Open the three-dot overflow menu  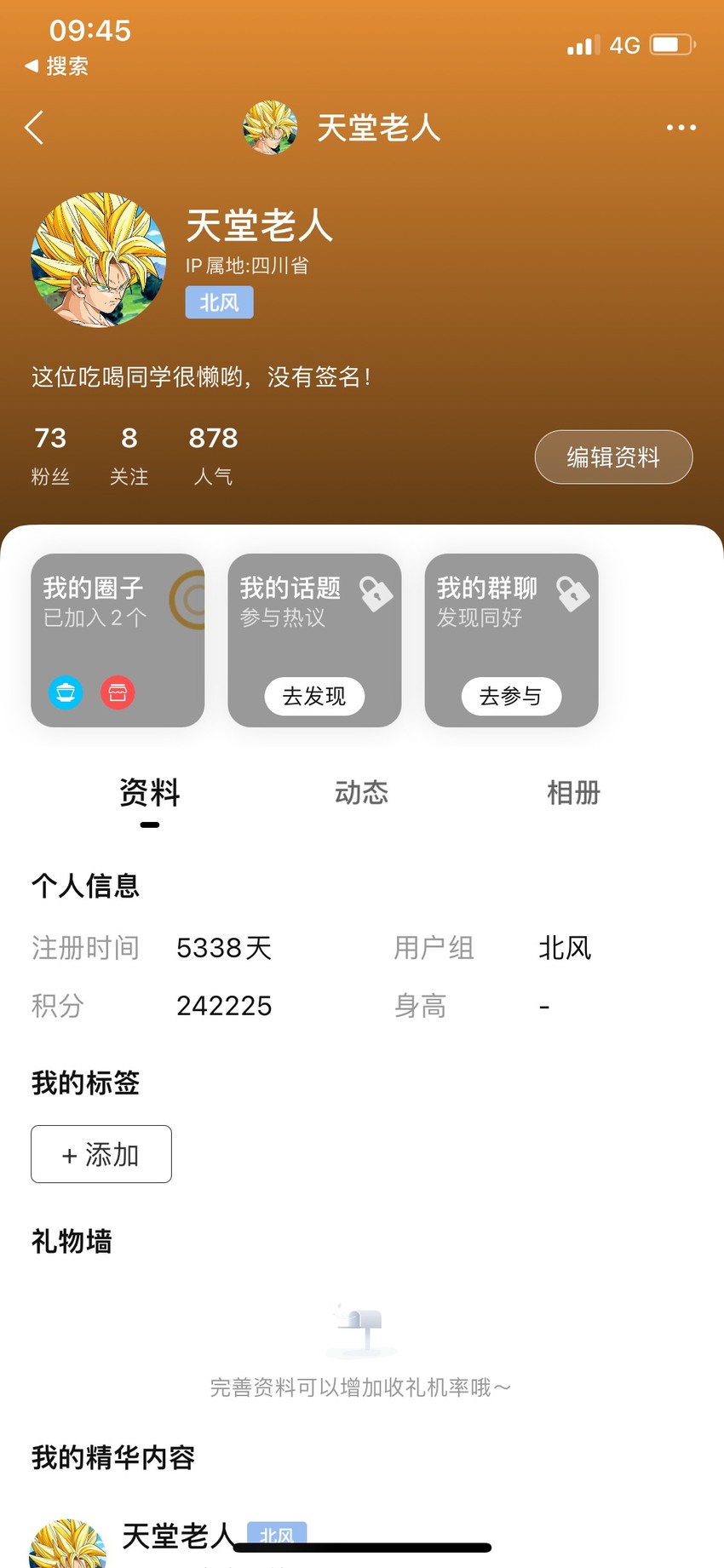click(x=681, y=128)
